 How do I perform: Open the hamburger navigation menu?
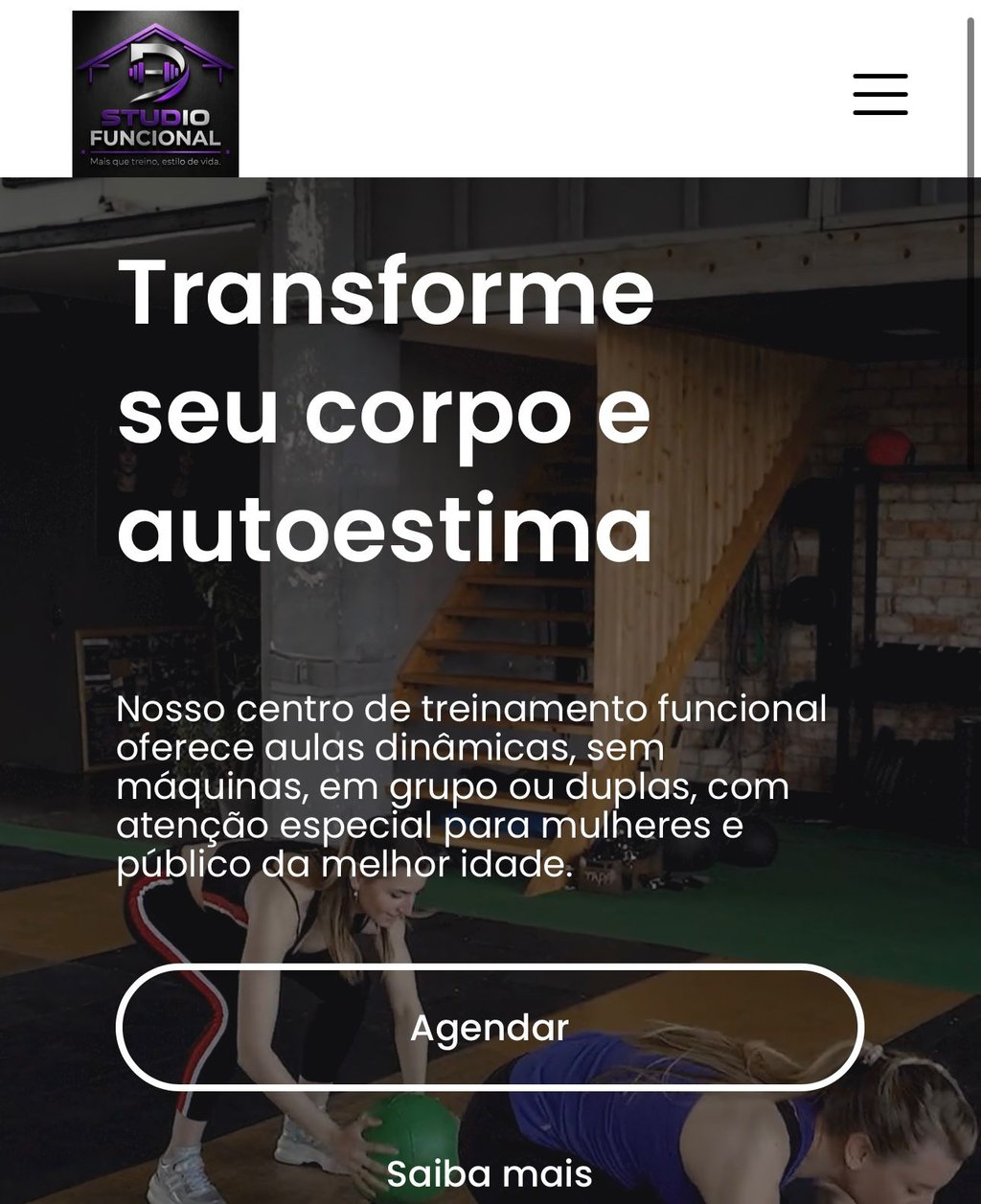point(879,94)
